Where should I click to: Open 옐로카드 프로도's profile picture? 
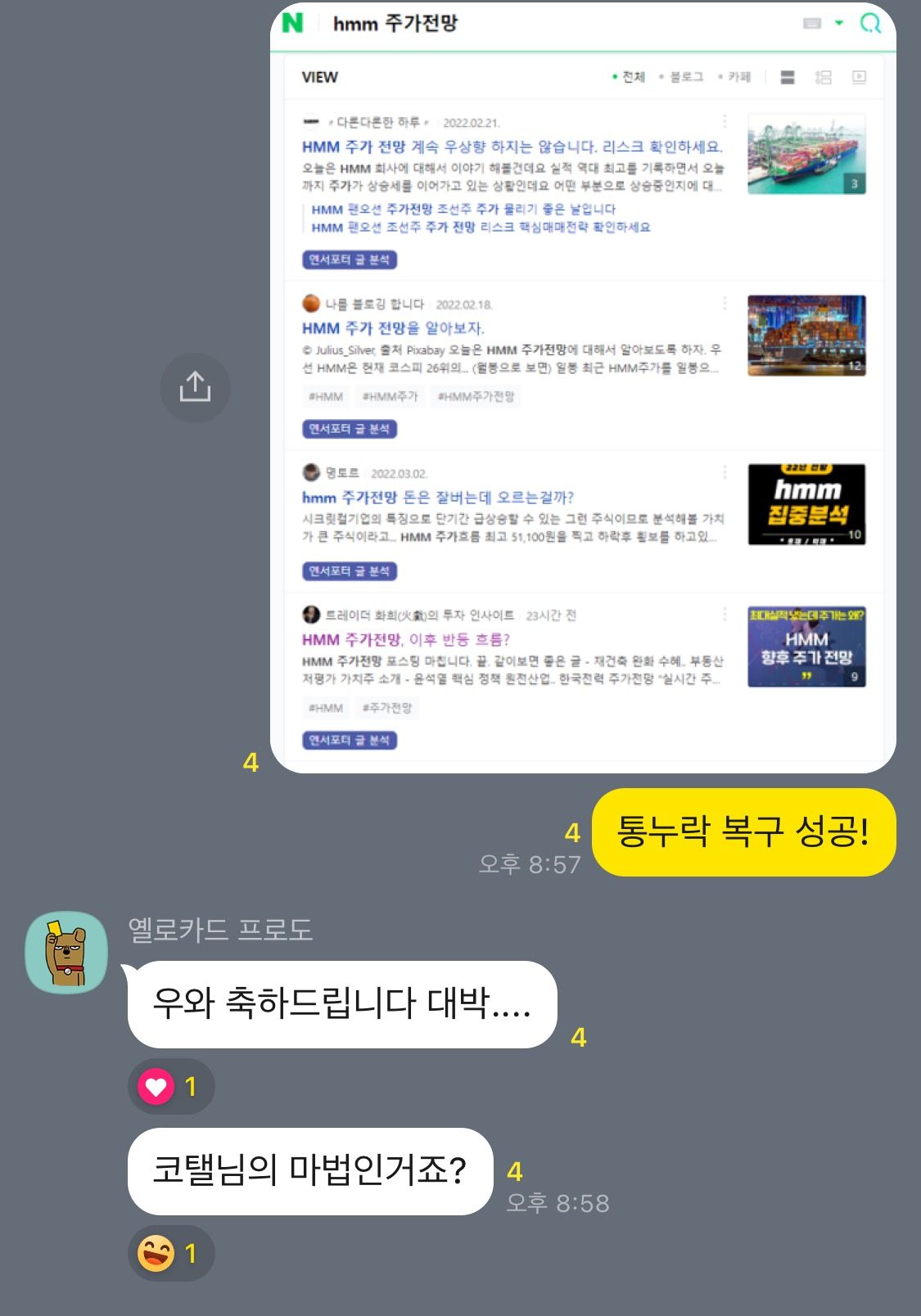click(x=66, y=953)
